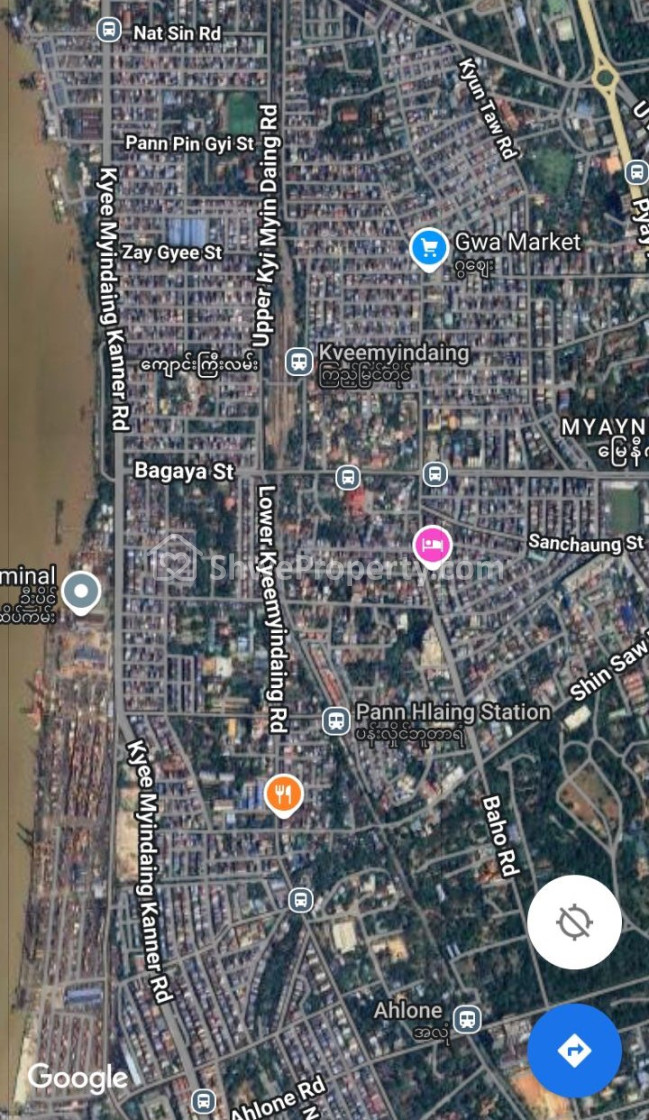Tap the orange restaurant pin
This screenshot has width=649, height=1120.
[x=284, y=795]
